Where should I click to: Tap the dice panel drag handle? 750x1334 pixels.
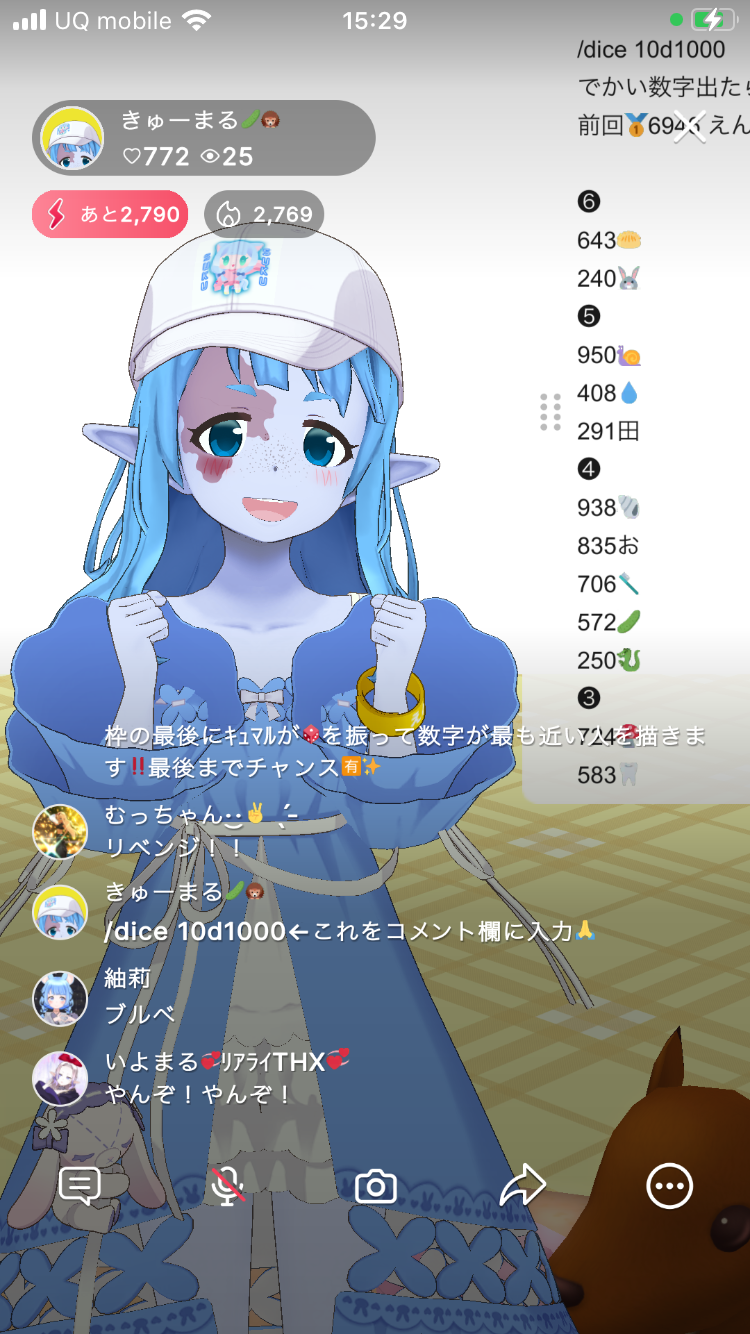pyautogui.click(x=550, y=412)
